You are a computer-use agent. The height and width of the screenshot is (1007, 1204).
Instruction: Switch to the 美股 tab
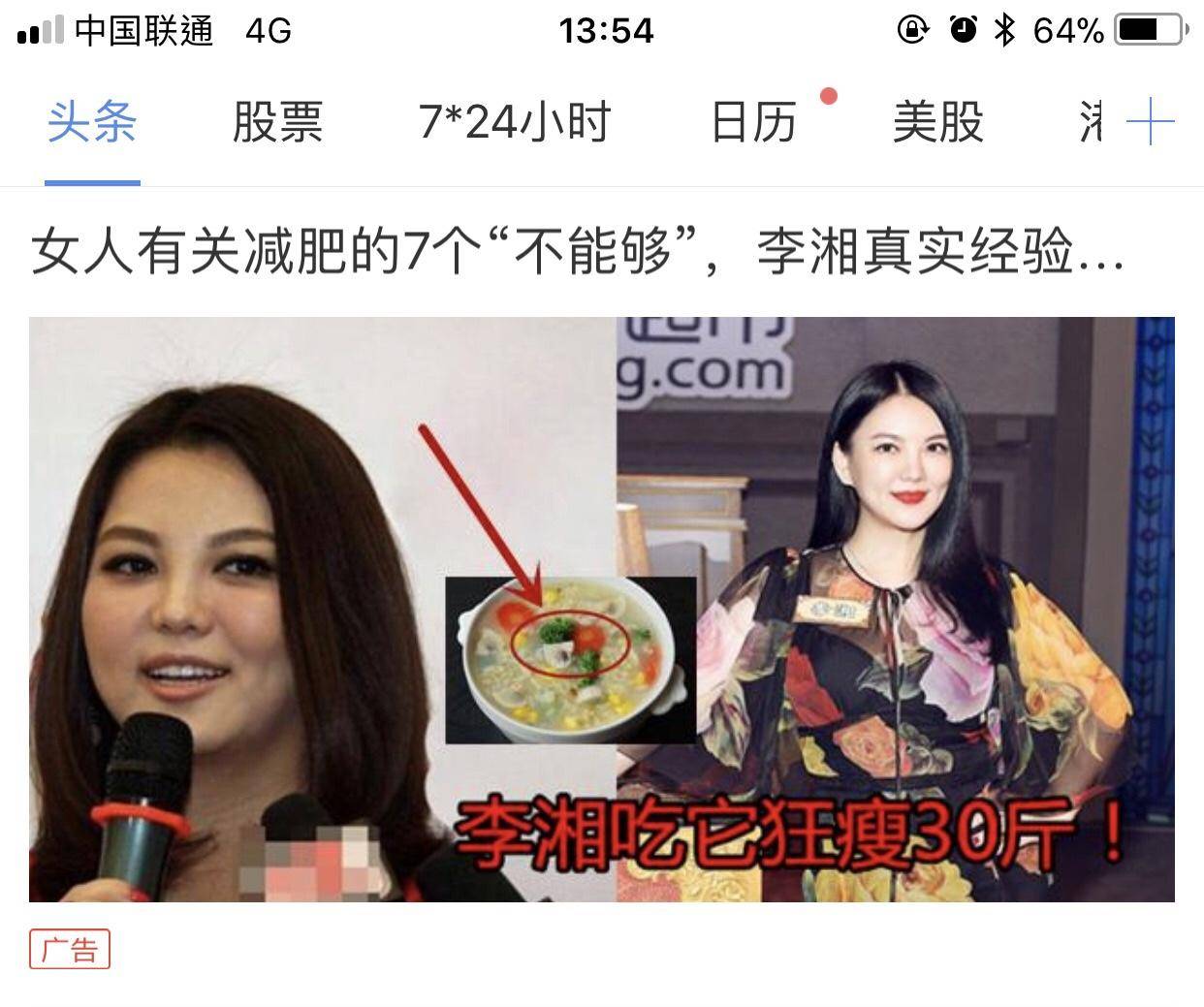coord(937,123)
